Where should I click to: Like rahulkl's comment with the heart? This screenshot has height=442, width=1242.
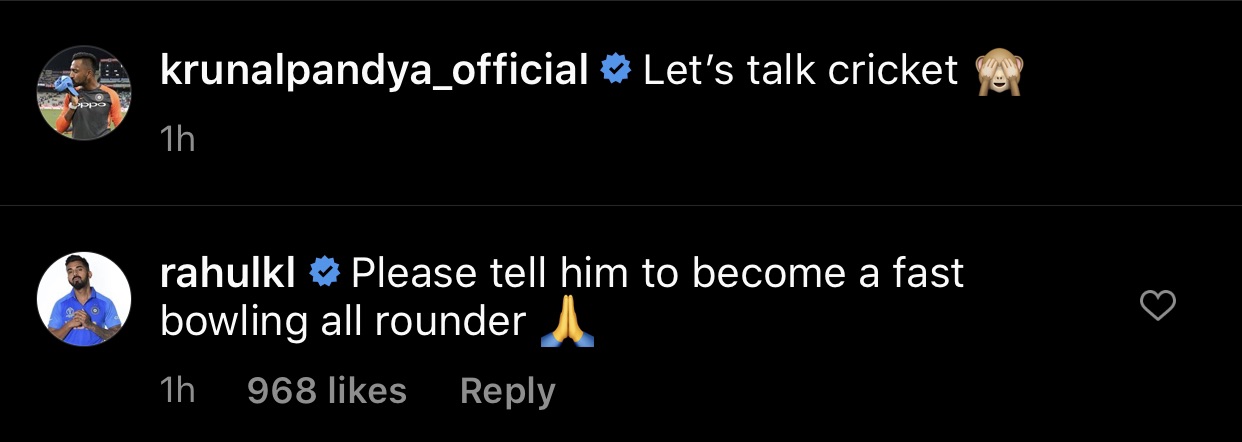(x=1157, y=307)
